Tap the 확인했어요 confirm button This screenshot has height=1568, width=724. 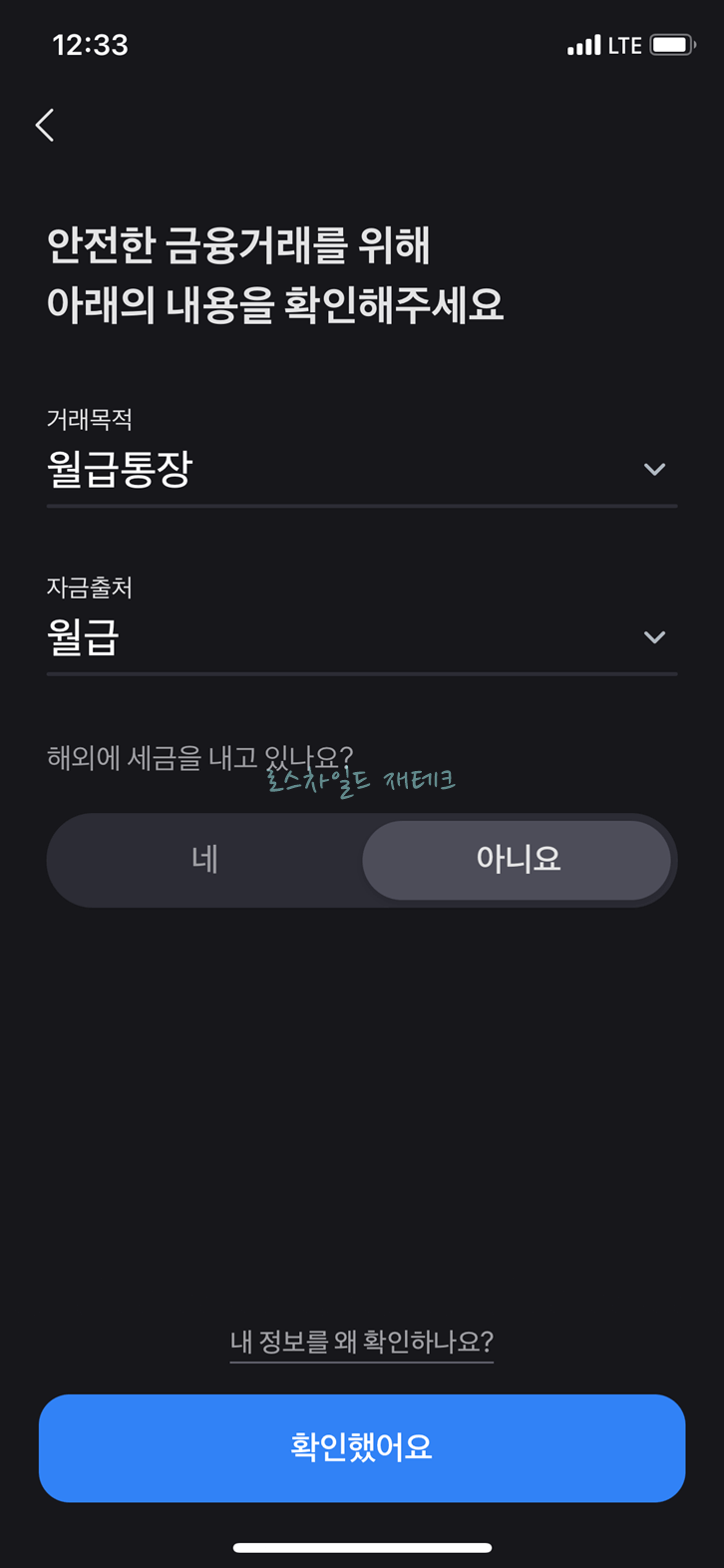point(361,1448)
